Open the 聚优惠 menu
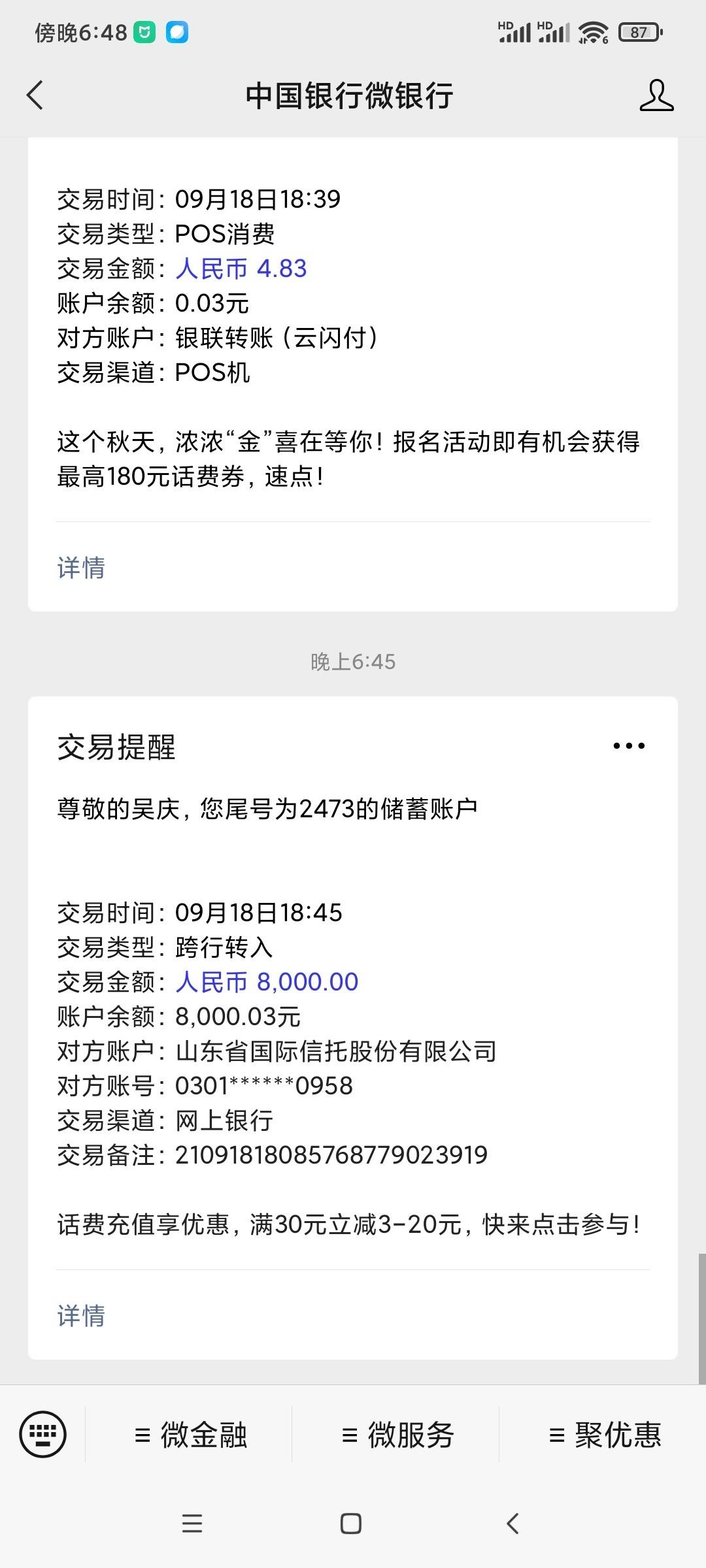 605,1435
